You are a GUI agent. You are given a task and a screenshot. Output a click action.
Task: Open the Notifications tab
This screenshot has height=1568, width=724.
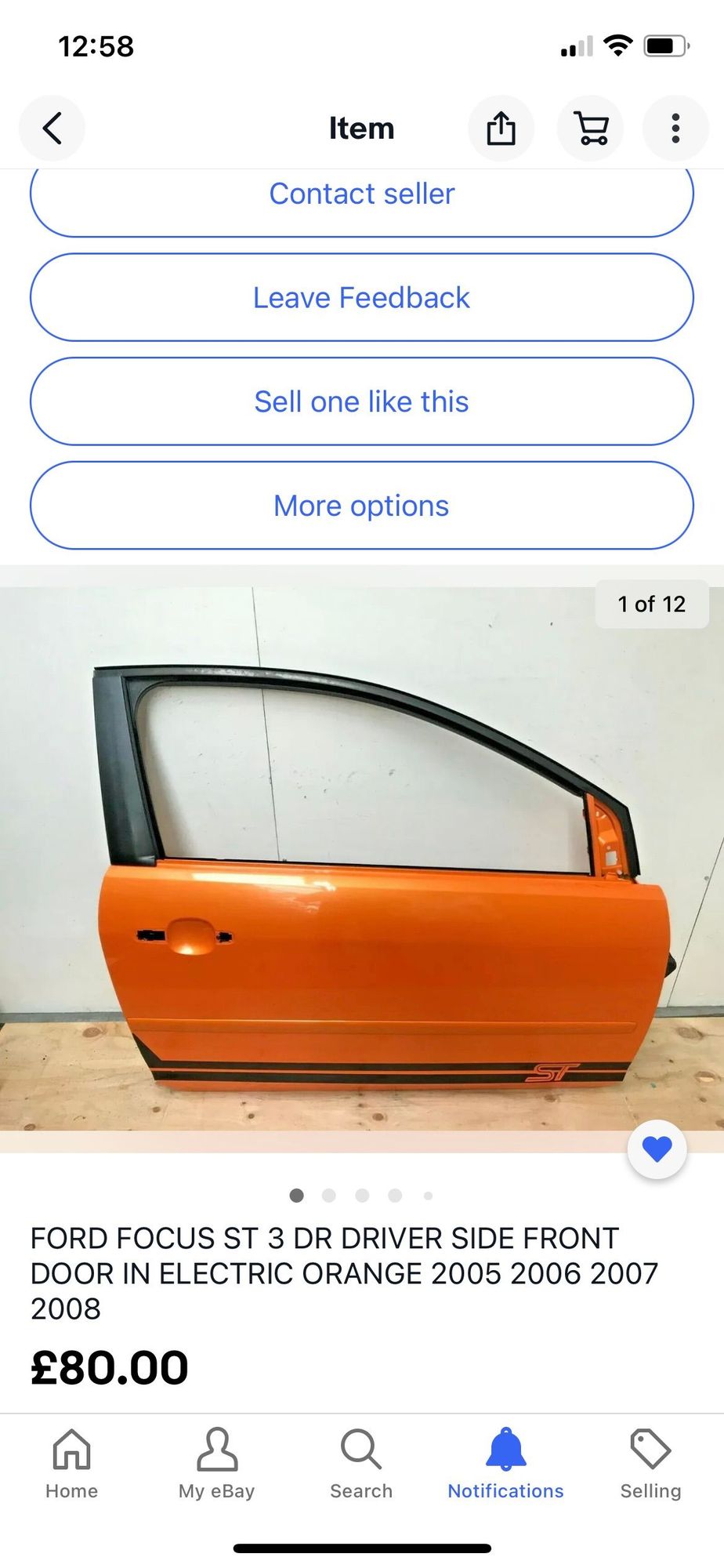point(505,1463)
